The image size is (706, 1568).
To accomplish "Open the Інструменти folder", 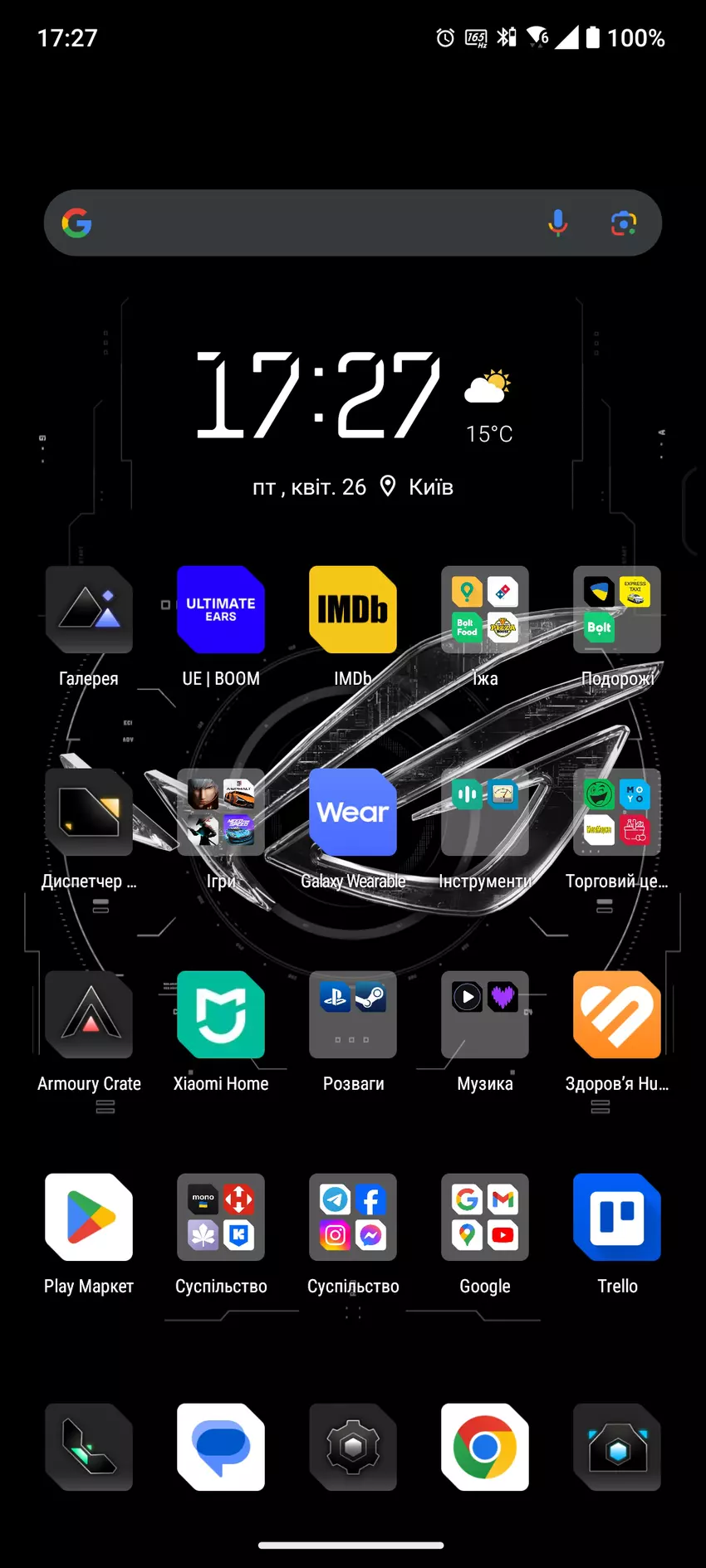I will pyautogui.click(x=485, y=812).
